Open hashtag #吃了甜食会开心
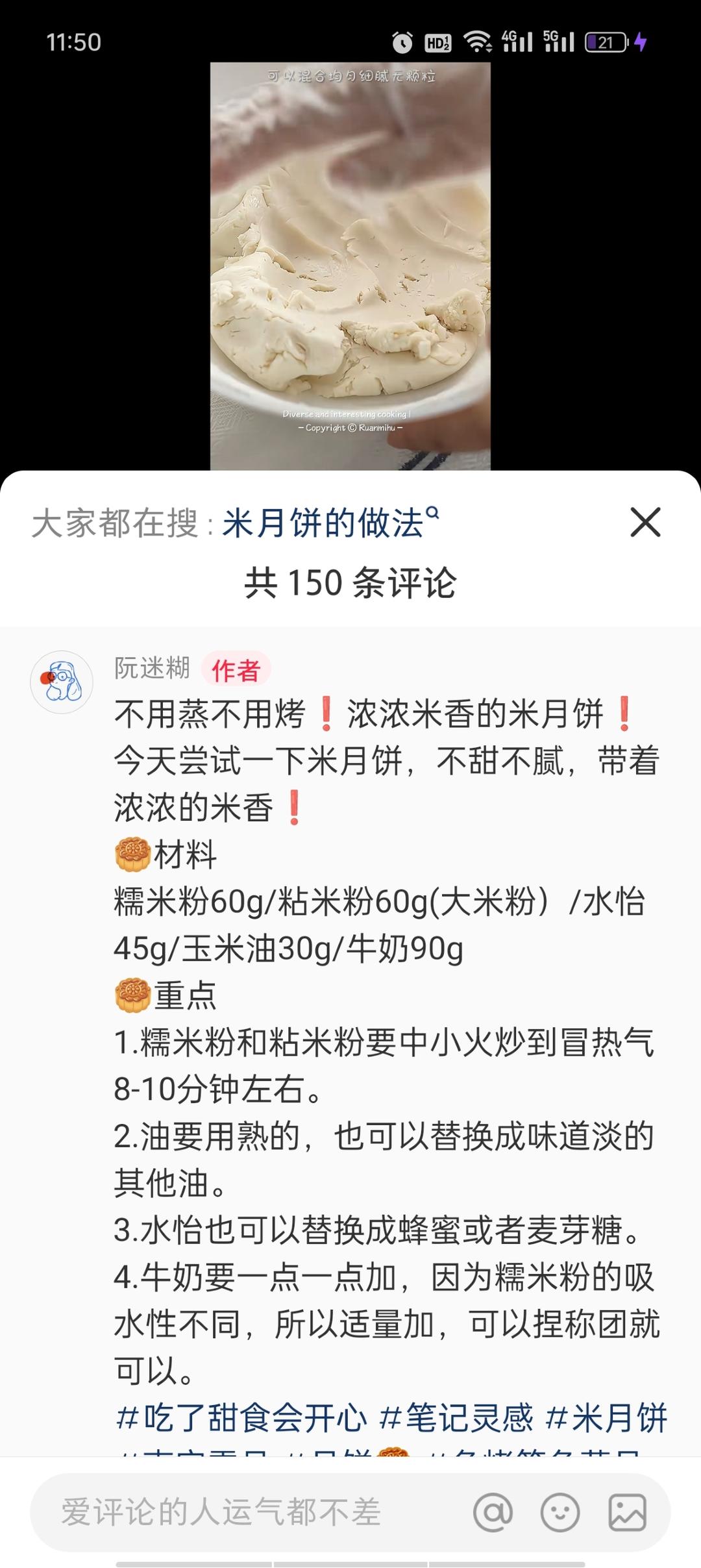Viewport: 701px width, 1568px height. click(241, 1417)
